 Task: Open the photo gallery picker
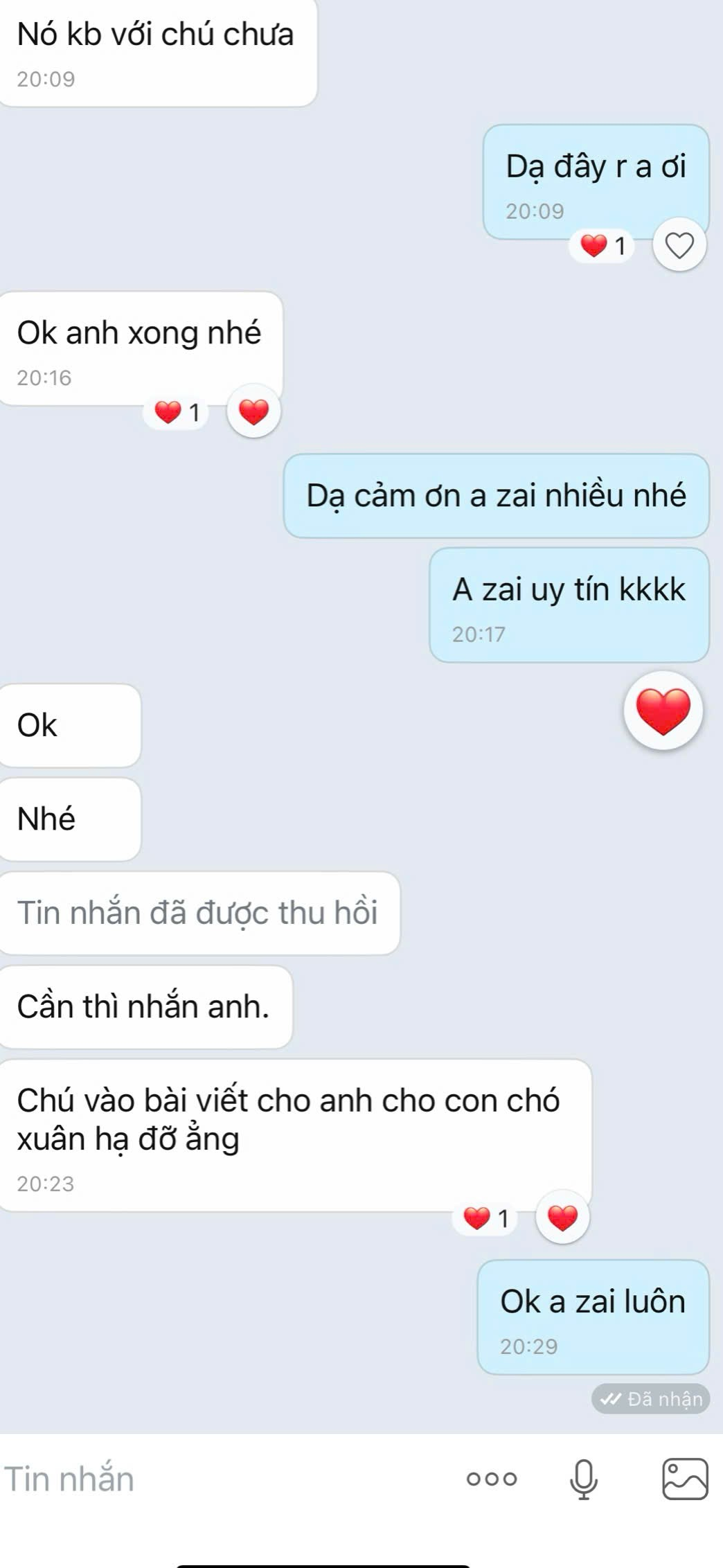[x=685, y=1479]
